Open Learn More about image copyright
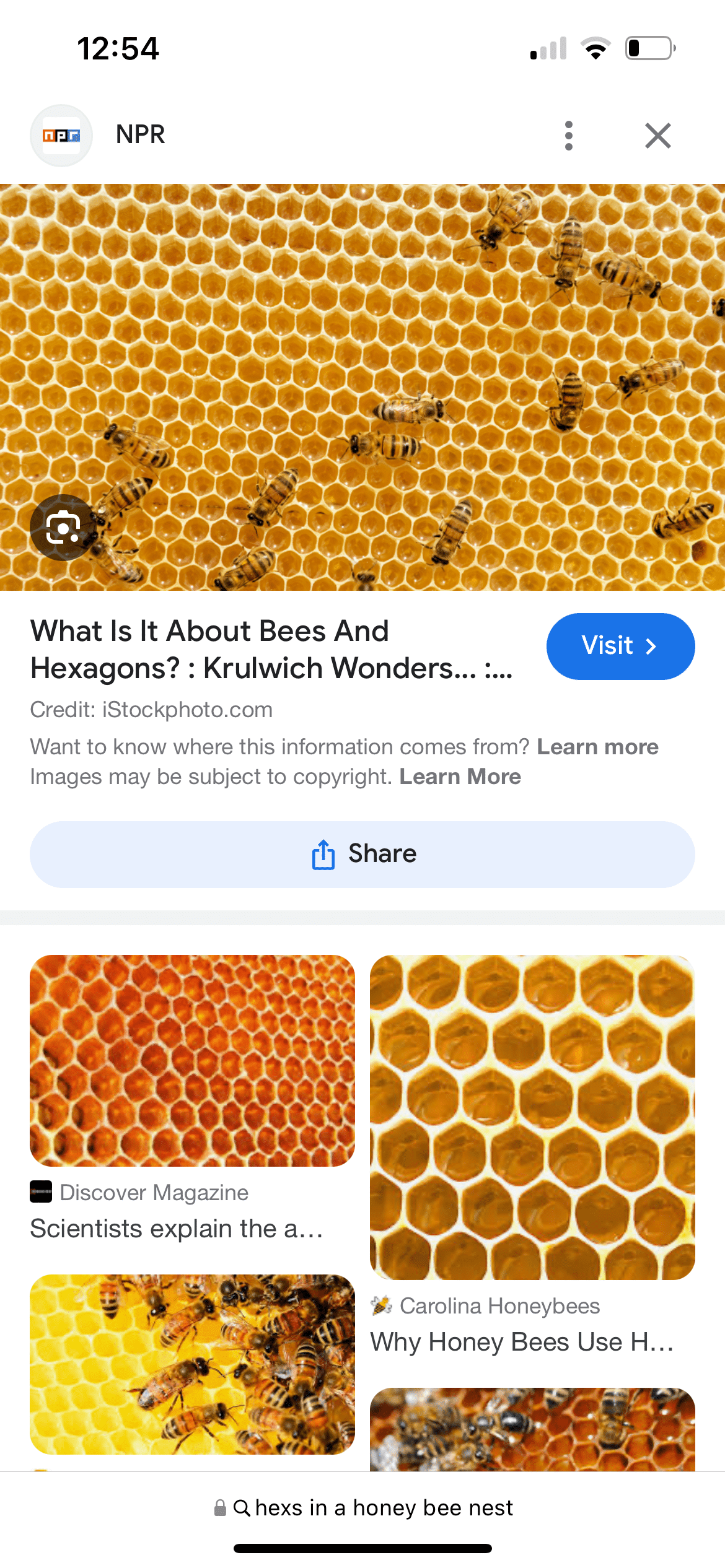 pos(460,776)
